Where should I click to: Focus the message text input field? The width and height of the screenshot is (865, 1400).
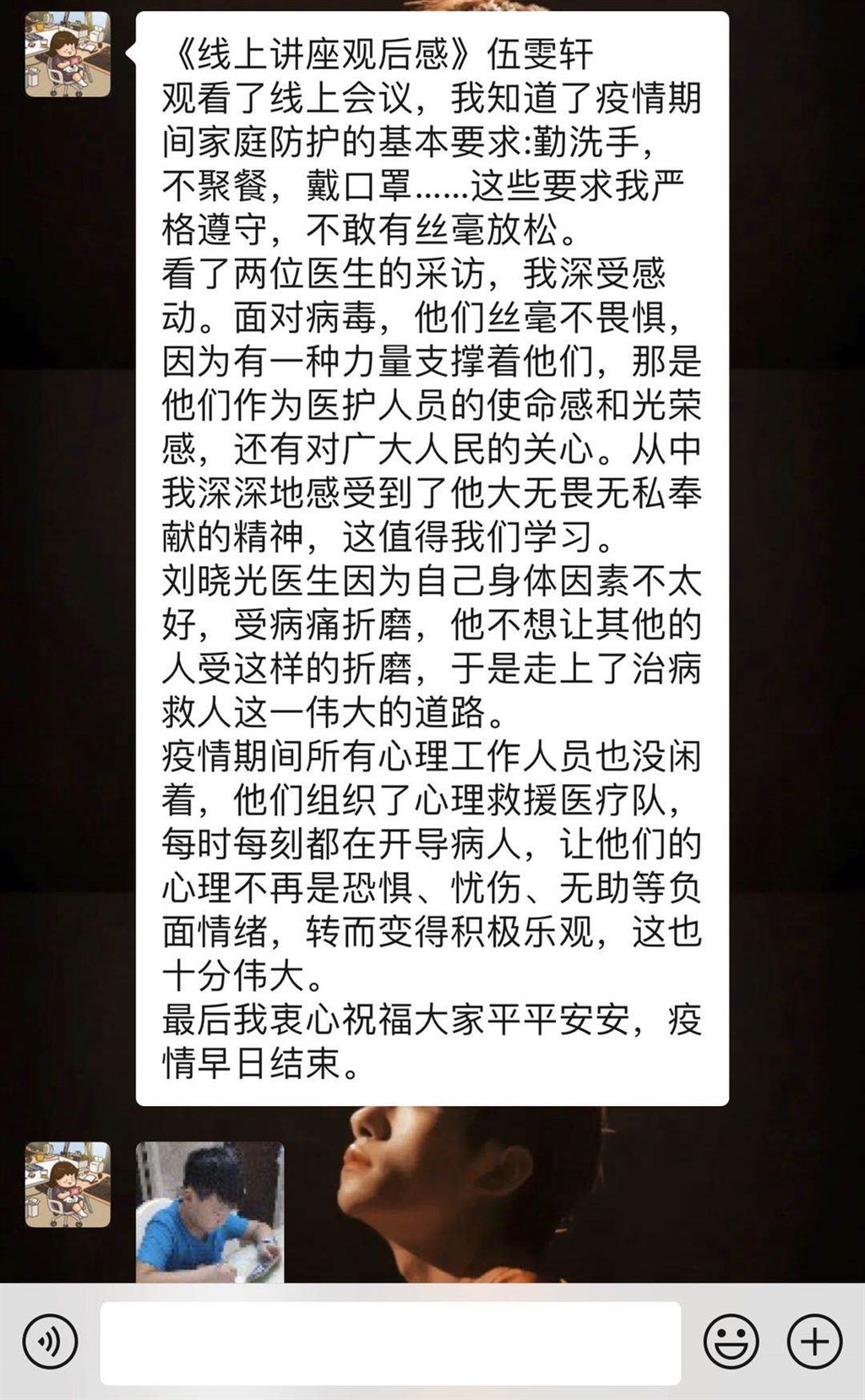tap(390, 1343)
